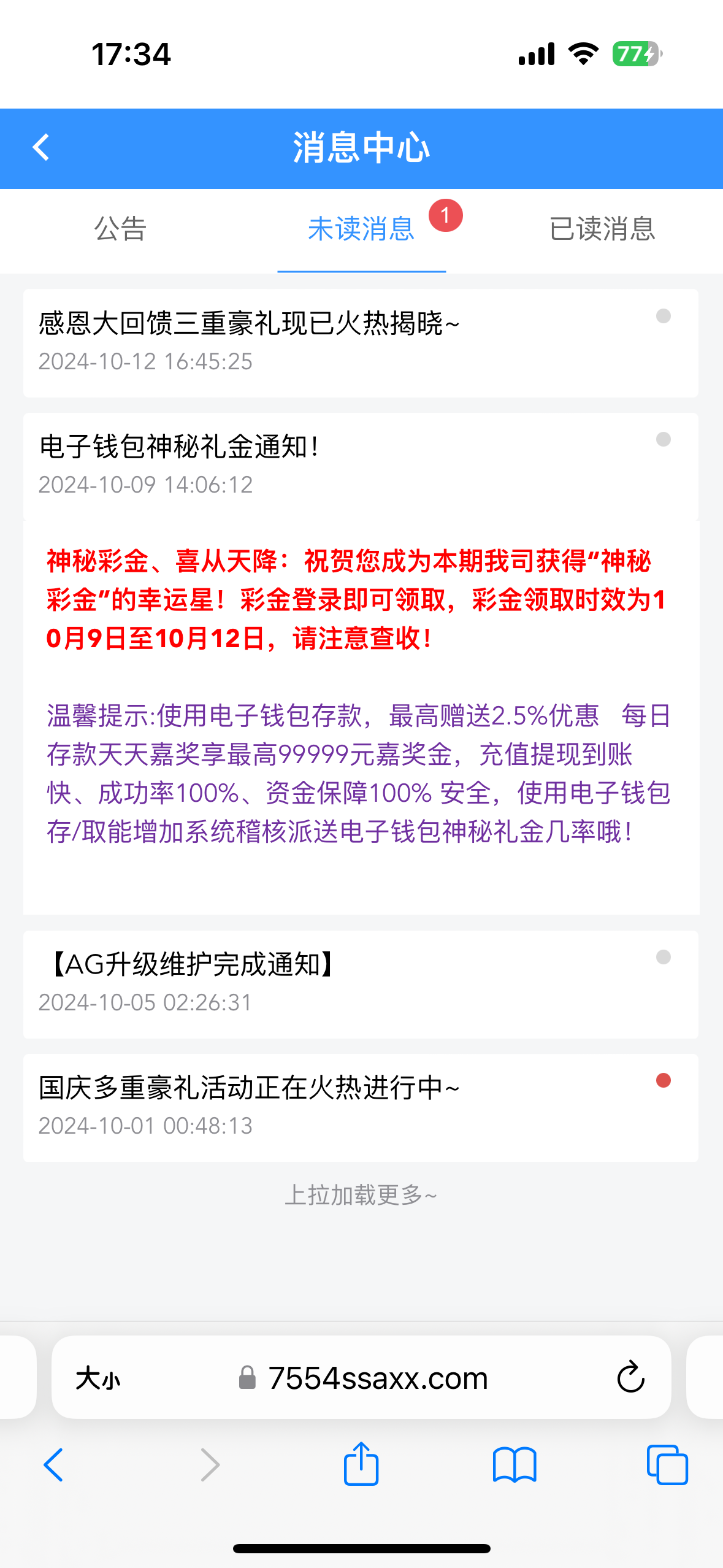Go to the previous browser page
Image resolution: width=723 pixels, height=1568 pixels.
click(53, 1464)
